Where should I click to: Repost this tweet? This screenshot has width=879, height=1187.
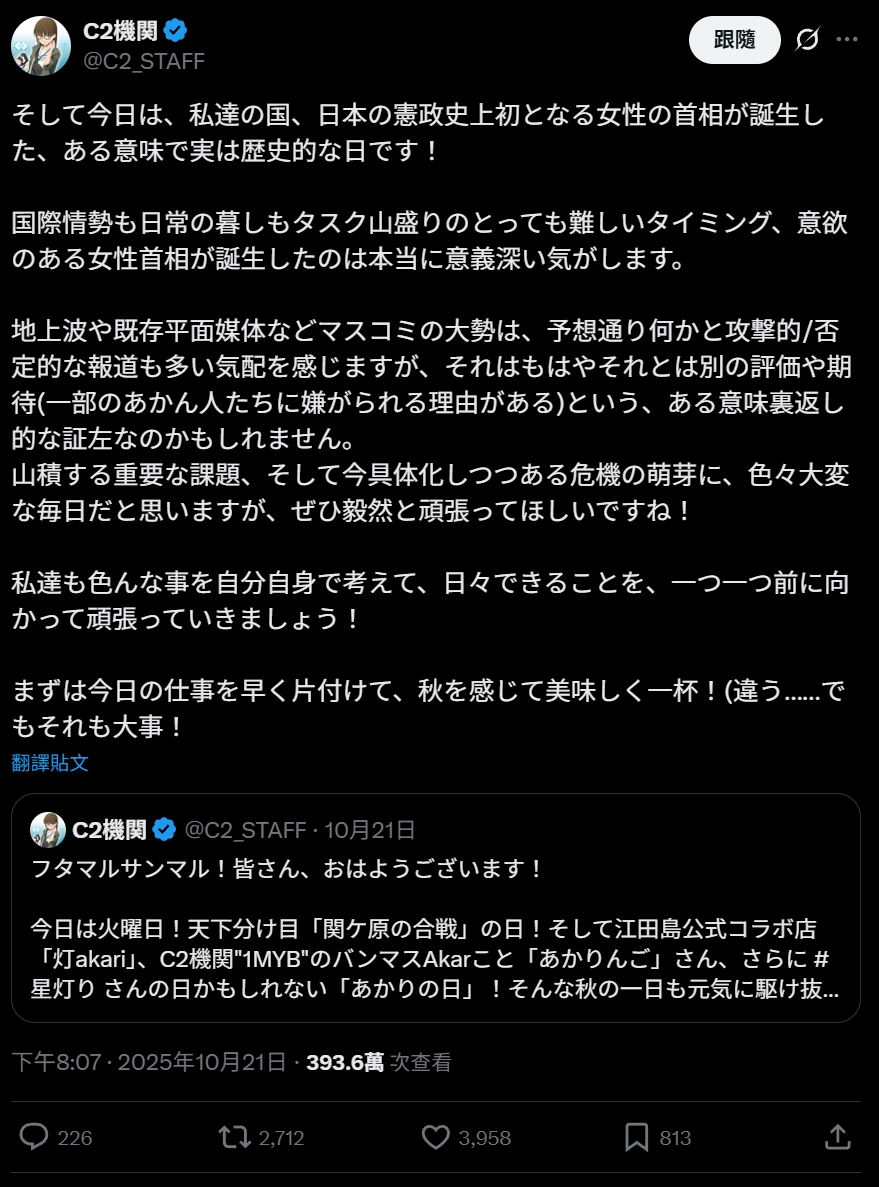tap(237, 1137)
